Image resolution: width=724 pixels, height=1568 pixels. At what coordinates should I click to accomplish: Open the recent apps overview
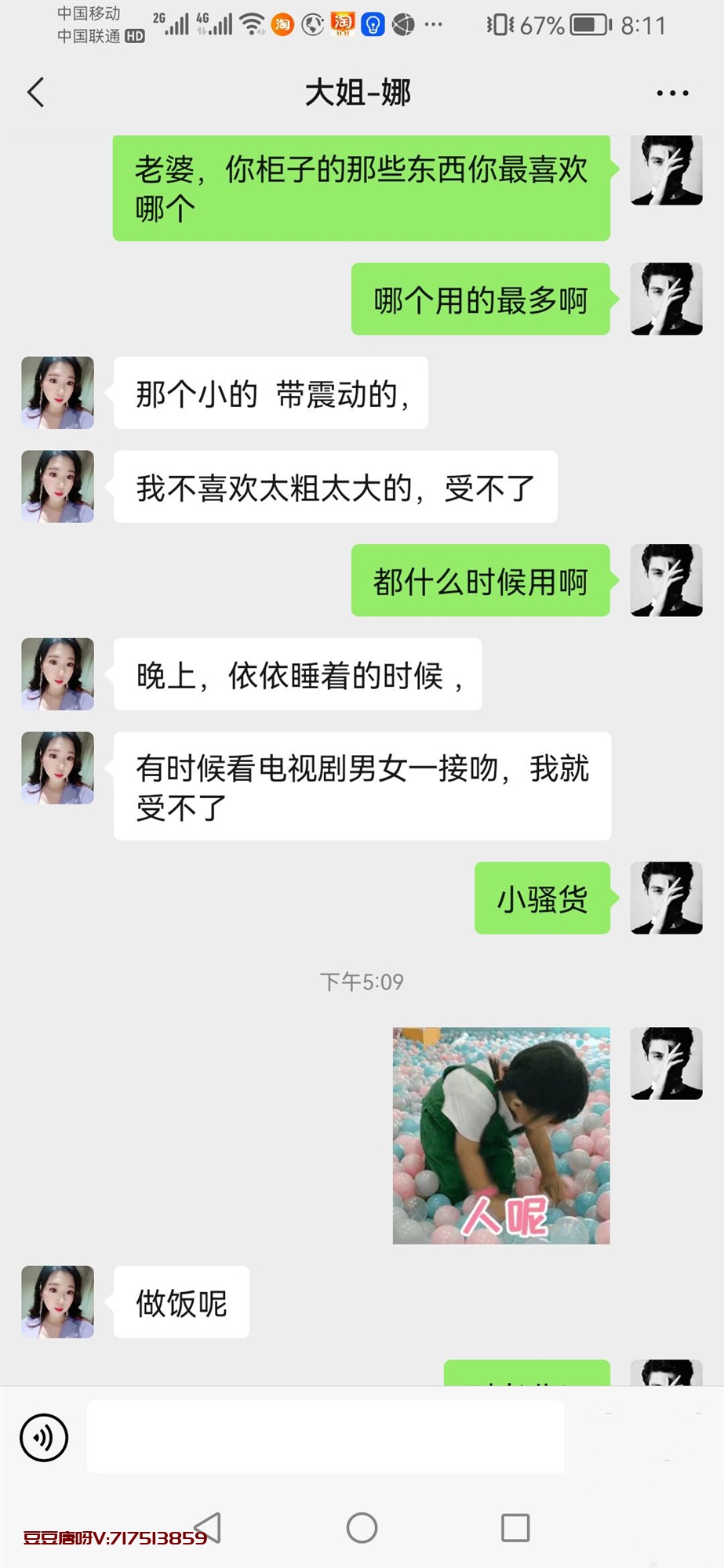pos(515,1527)
